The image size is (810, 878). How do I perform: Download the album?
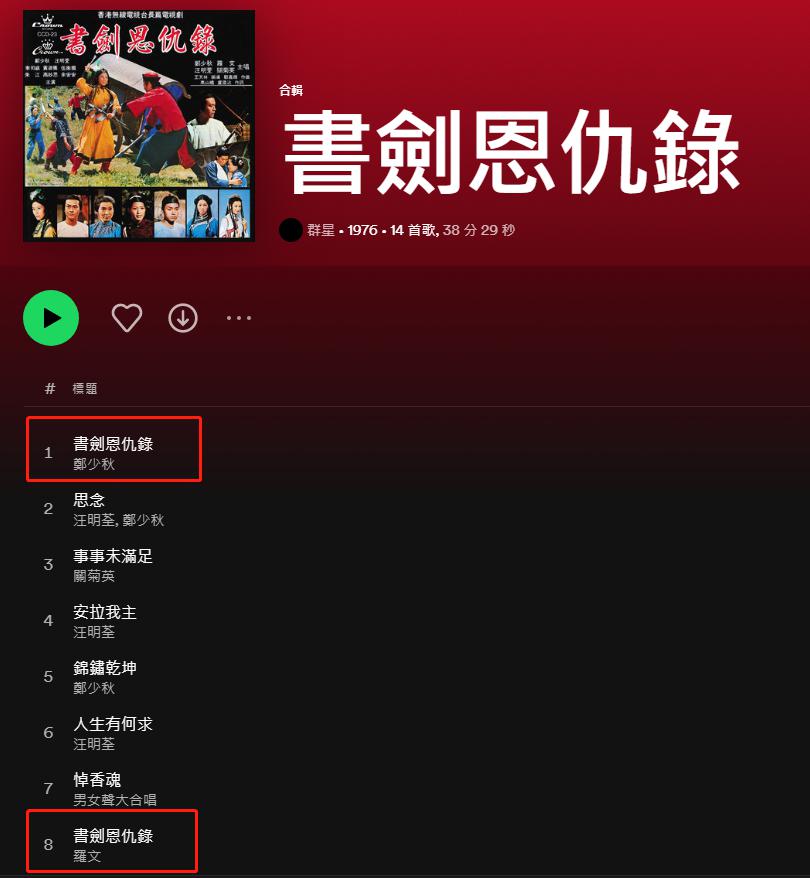click(183, 318)
